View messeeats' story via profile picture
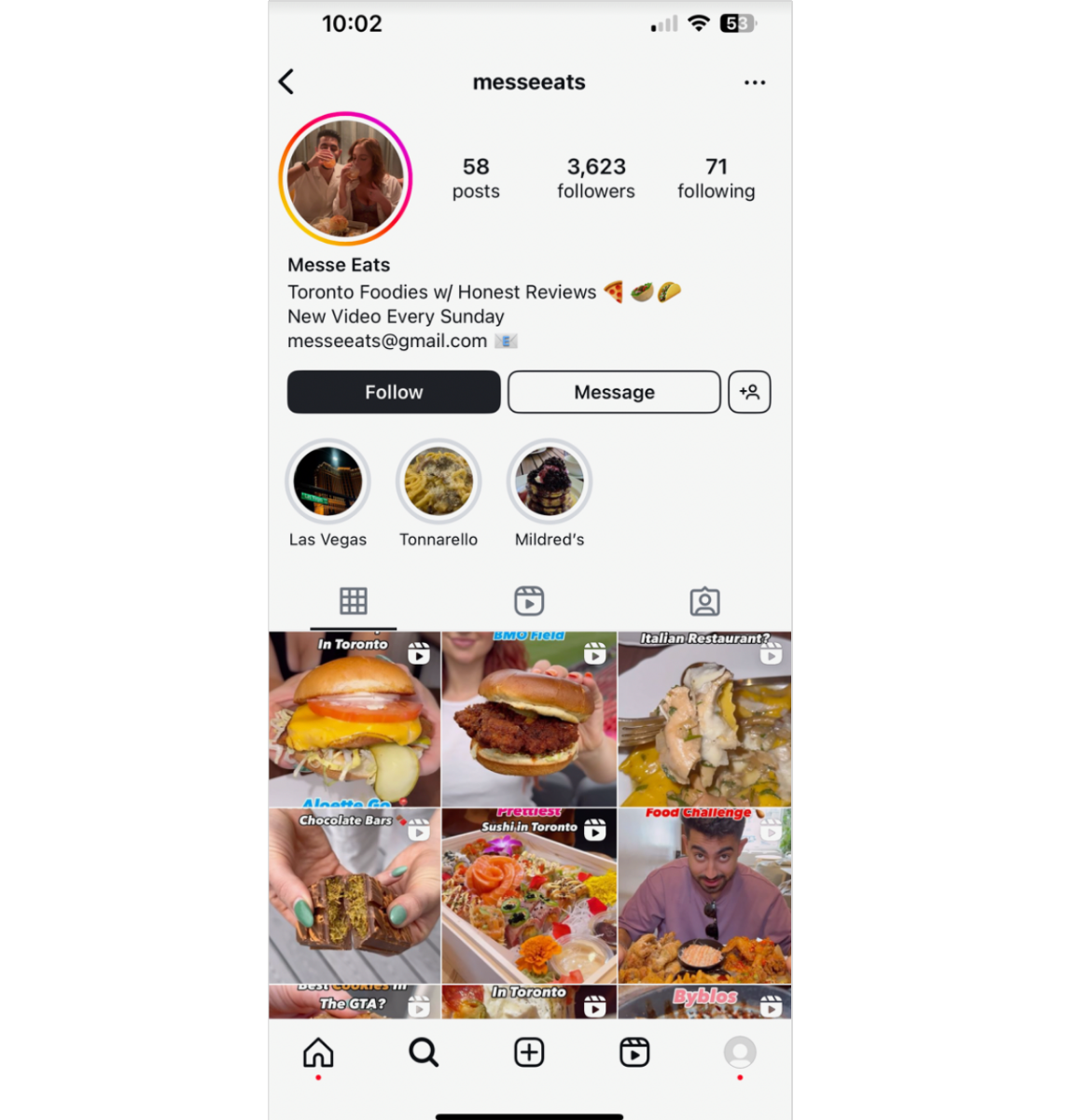Image resolution: width=1086 pixels, height=1120 pixels. (x=345, y=178)
